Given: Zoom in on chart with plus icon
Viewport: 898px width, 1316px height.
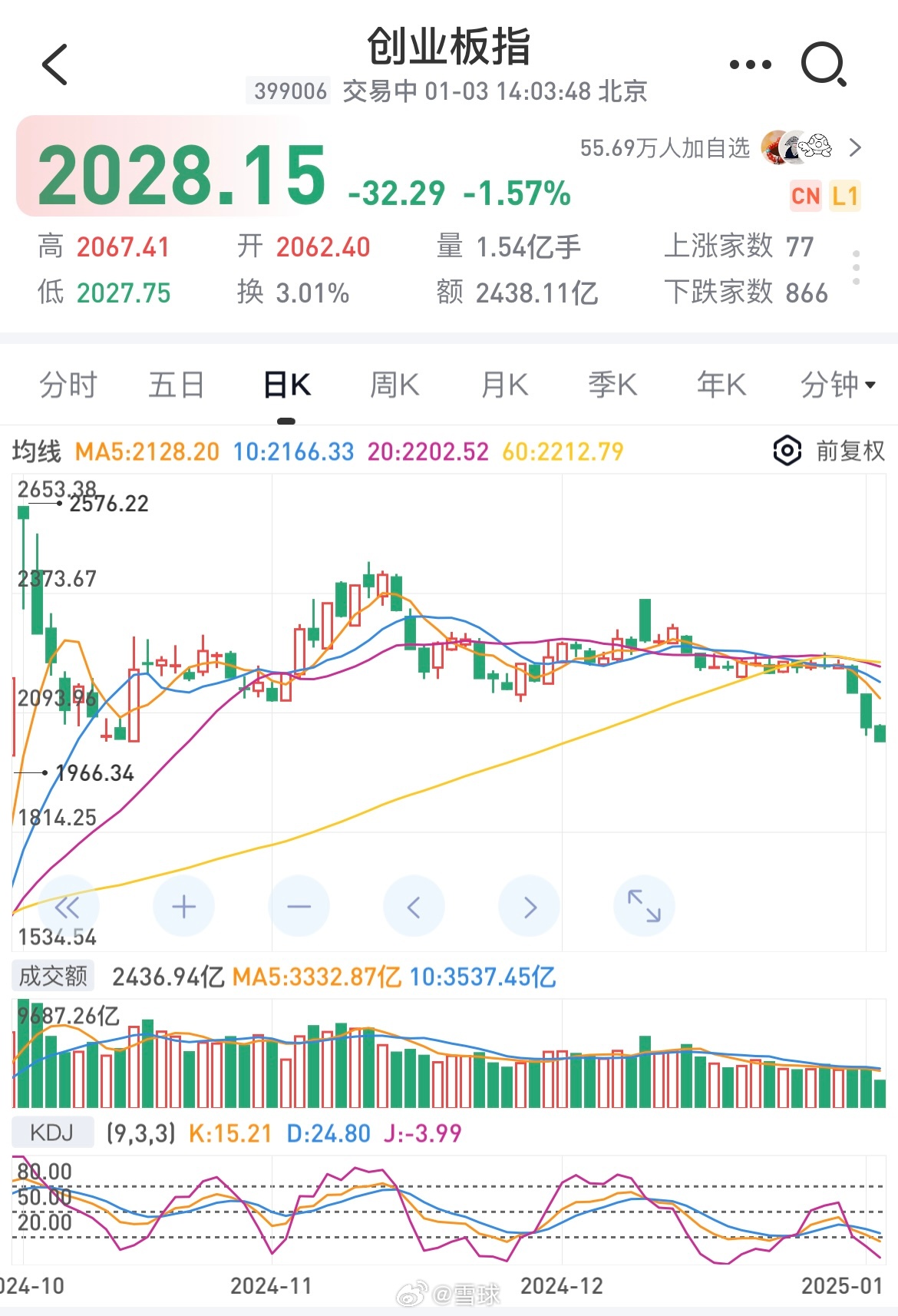Looking at the screenshot, I should (x=183, y=906).
